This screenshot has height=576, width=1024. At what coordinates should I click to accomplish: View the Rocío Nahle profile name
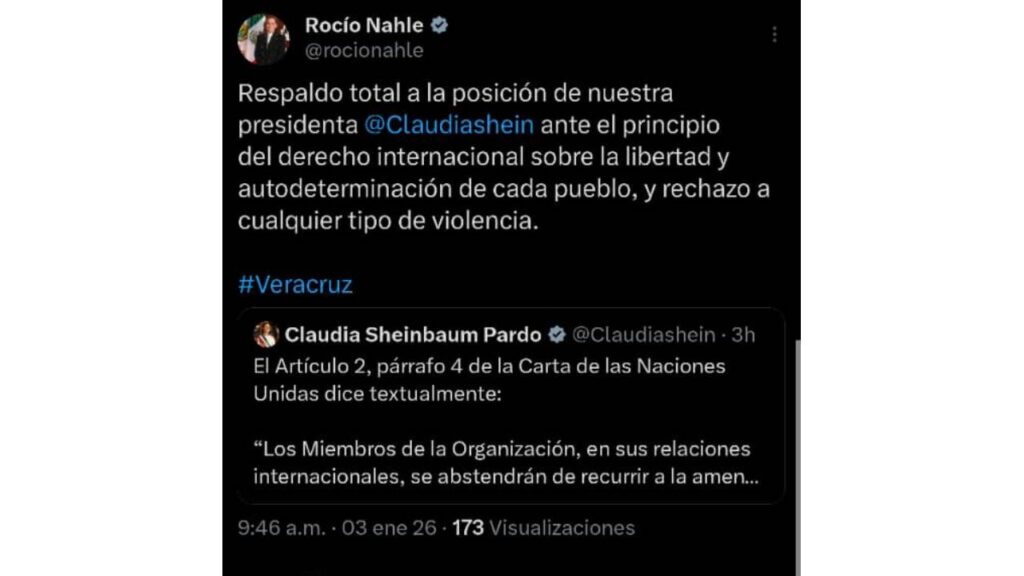click(x=364, y=25)
